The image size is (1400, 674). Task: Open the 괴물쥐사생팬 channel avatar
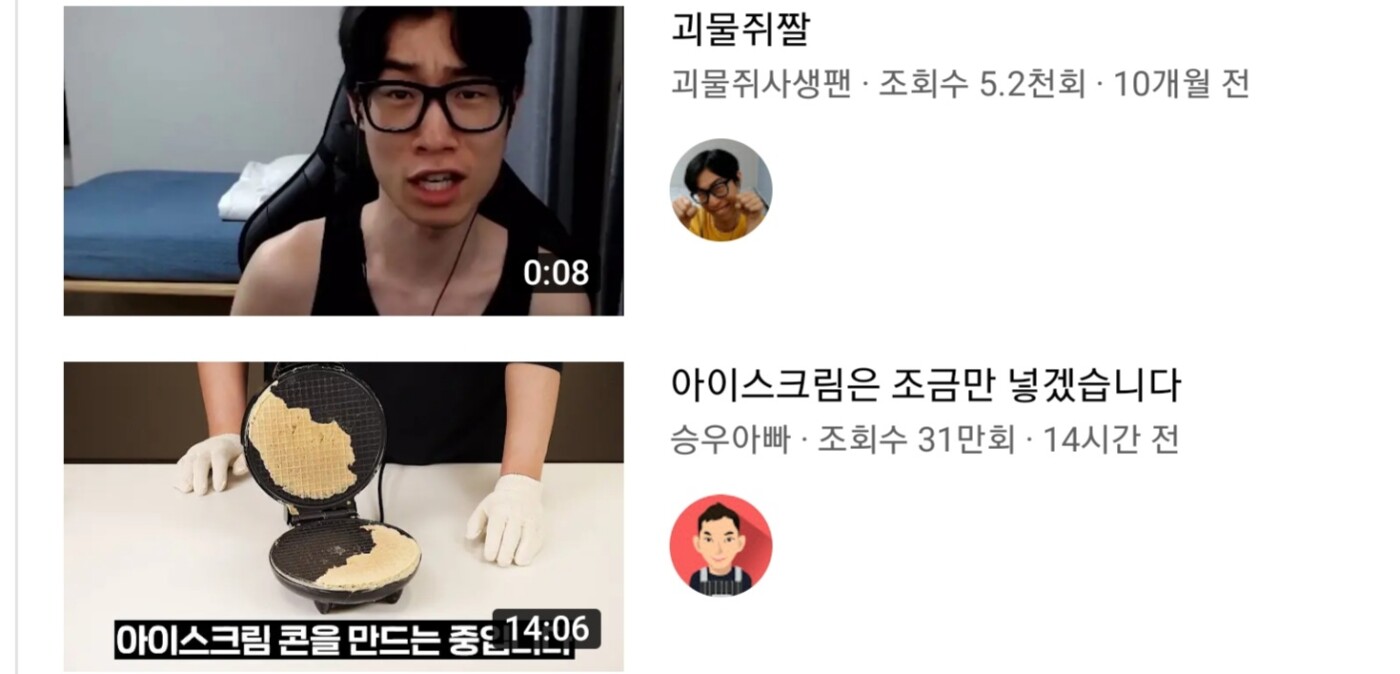pyautogui.click(x=720, y=190)
